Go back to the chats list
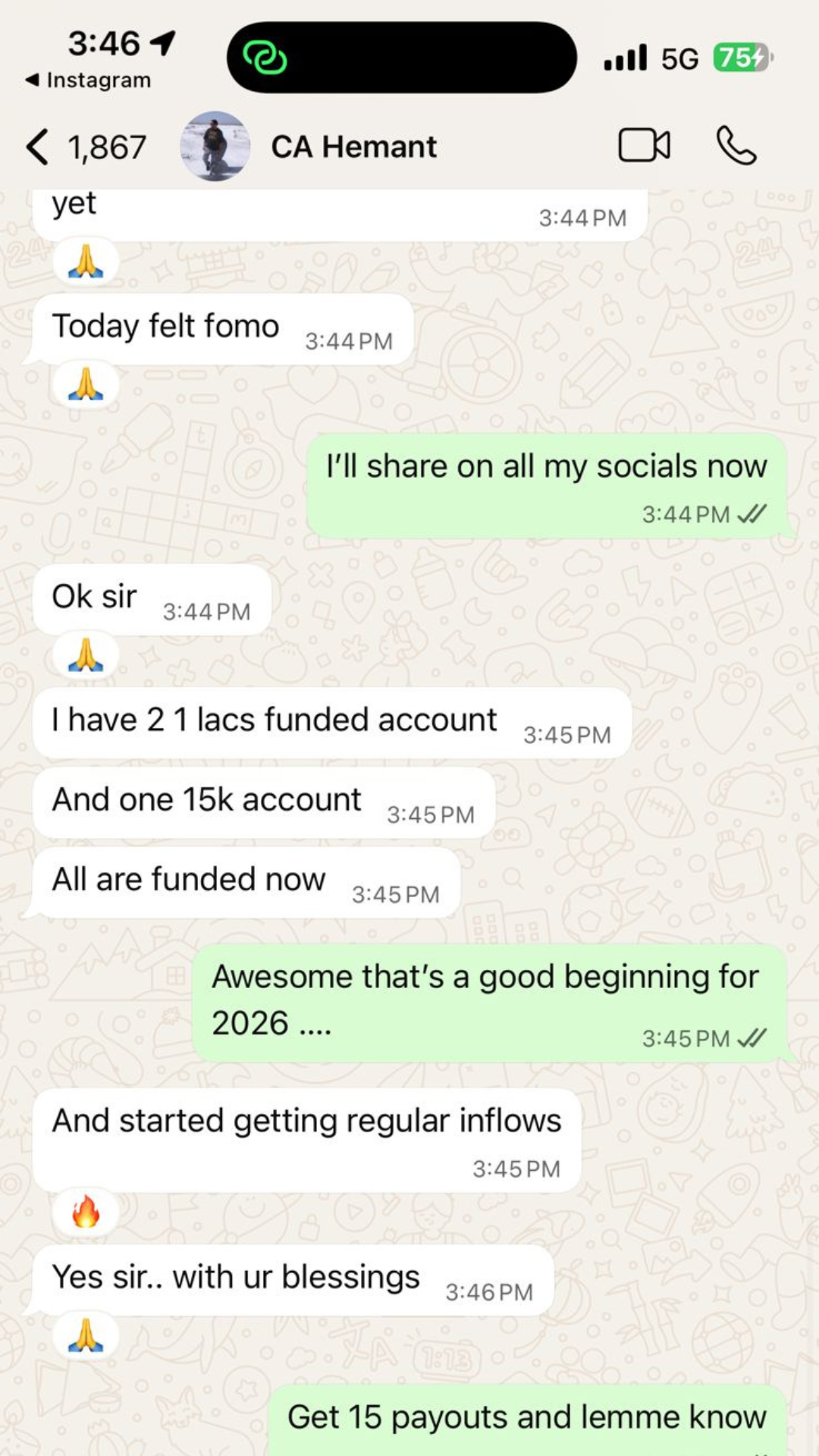Viewport: 819px width, 1456px height. [x=38, y=146]
